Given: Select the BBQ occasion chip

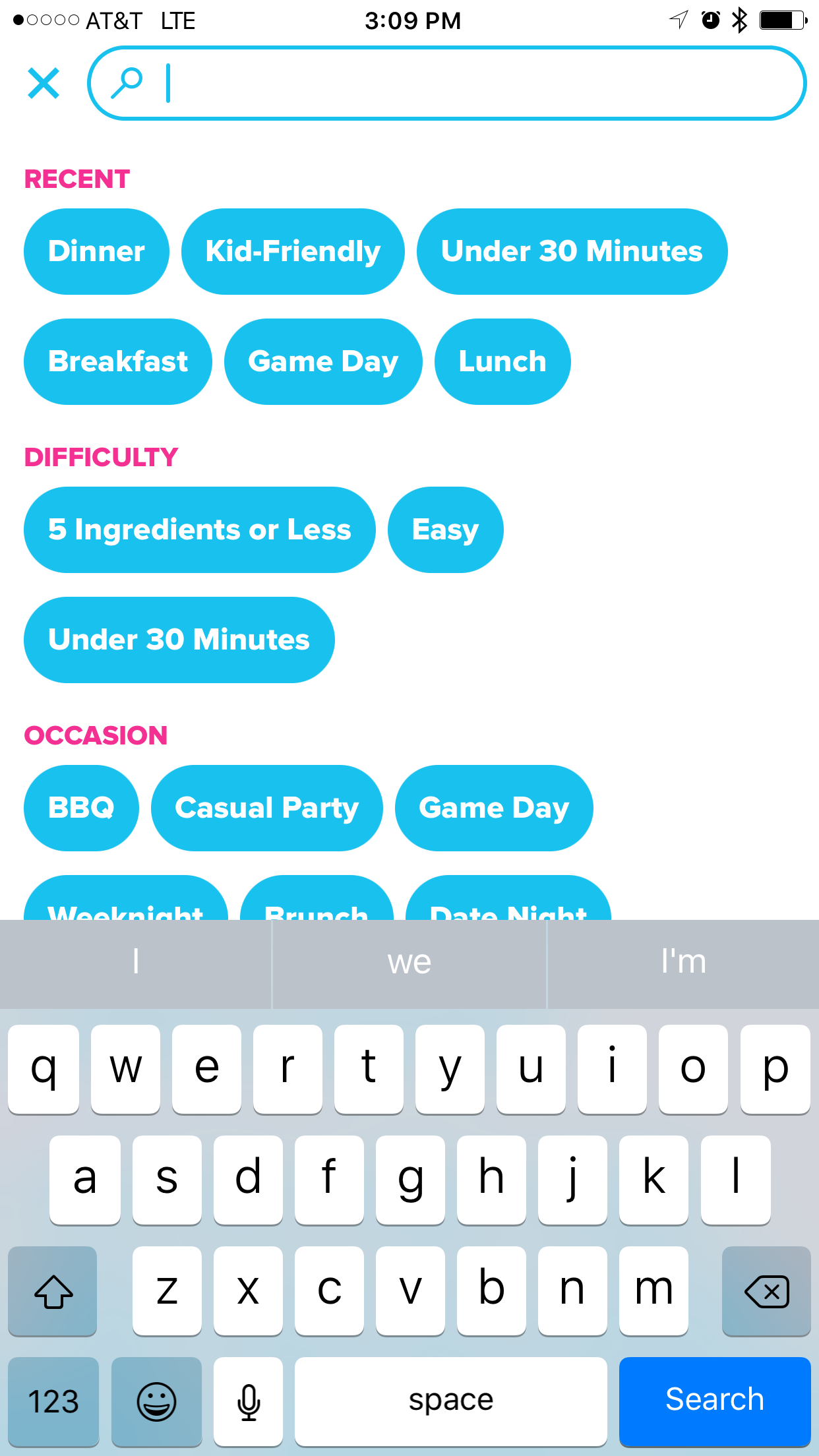Looking at the screenshot, I should (x=81, y=808).
